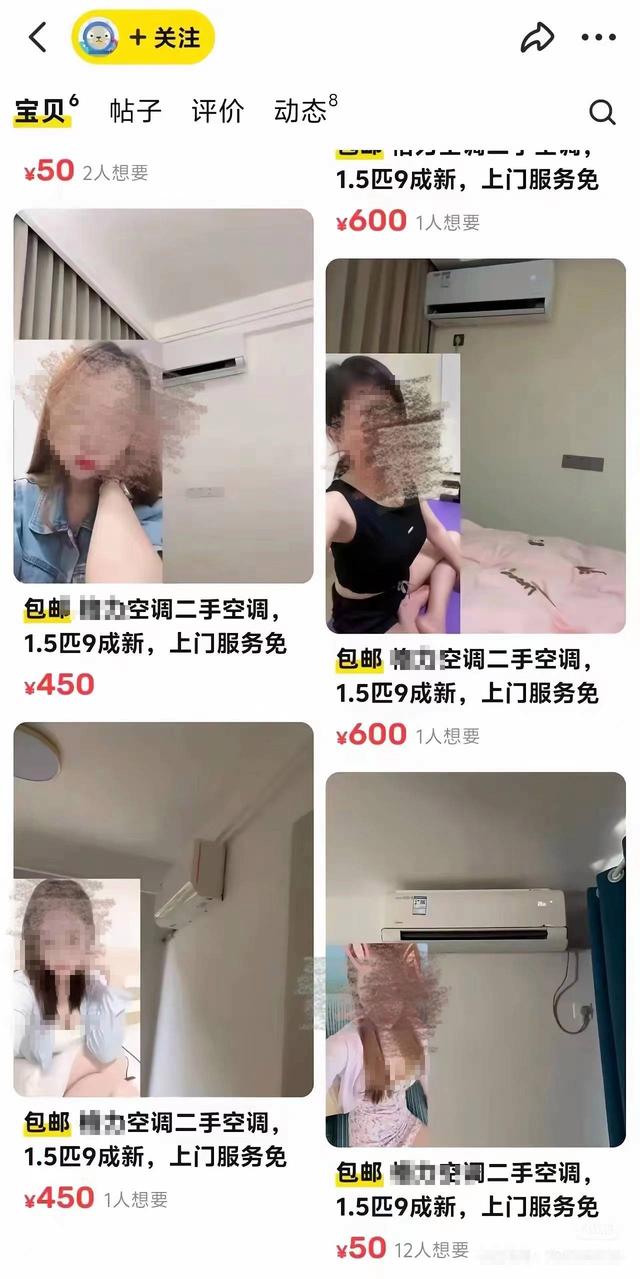
Task: Share this seller's page
Action: [x=537, y=38]
